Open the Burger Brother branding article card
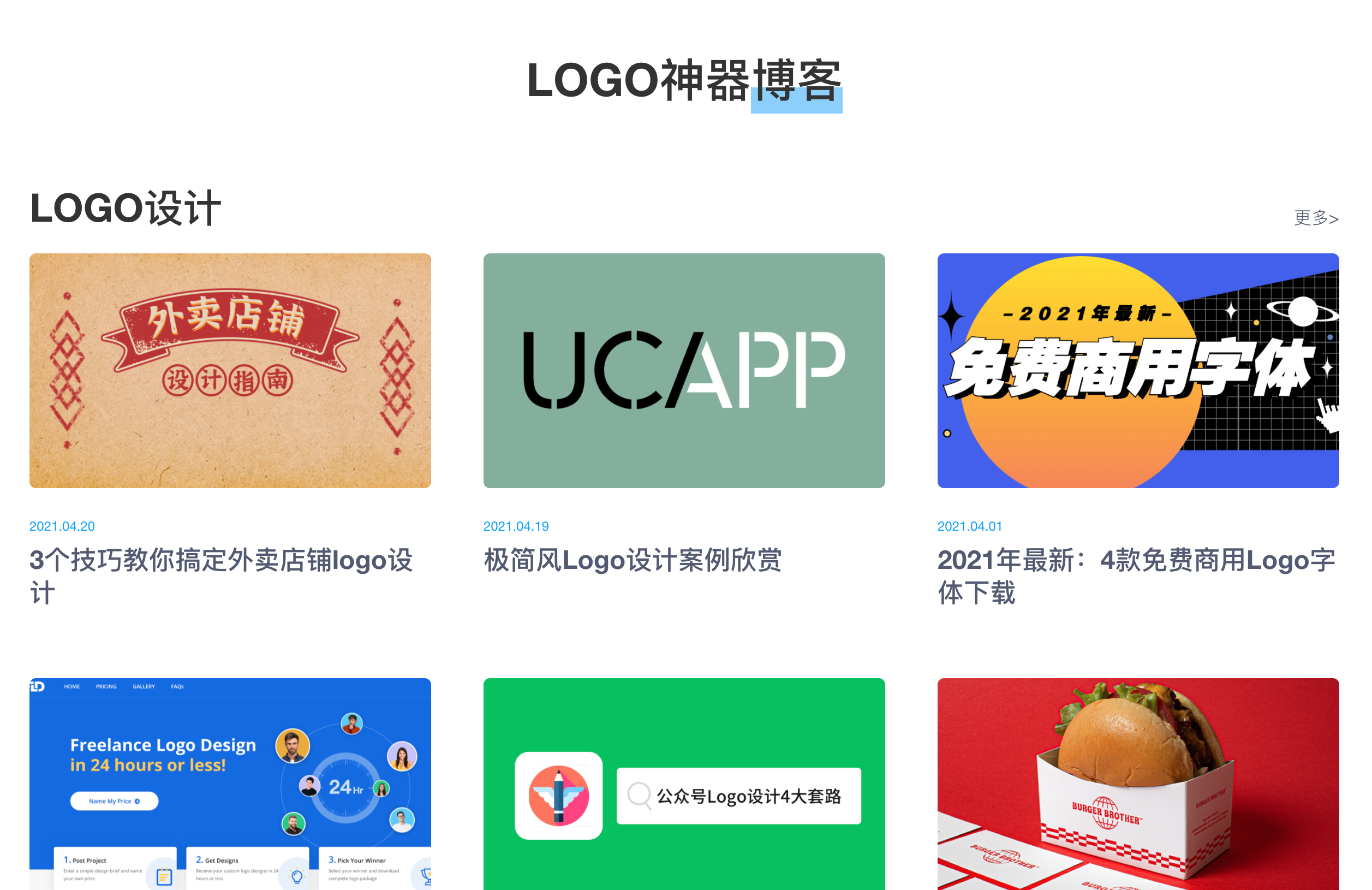Screen dimensions: 1372x890 pos(1137,784)
